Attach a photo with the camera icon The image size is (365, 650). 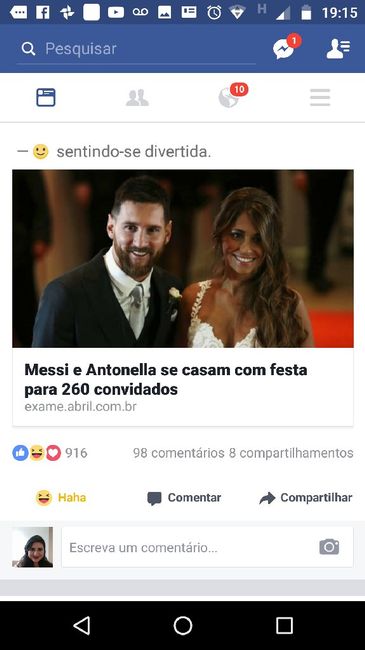tap(329, 547)
